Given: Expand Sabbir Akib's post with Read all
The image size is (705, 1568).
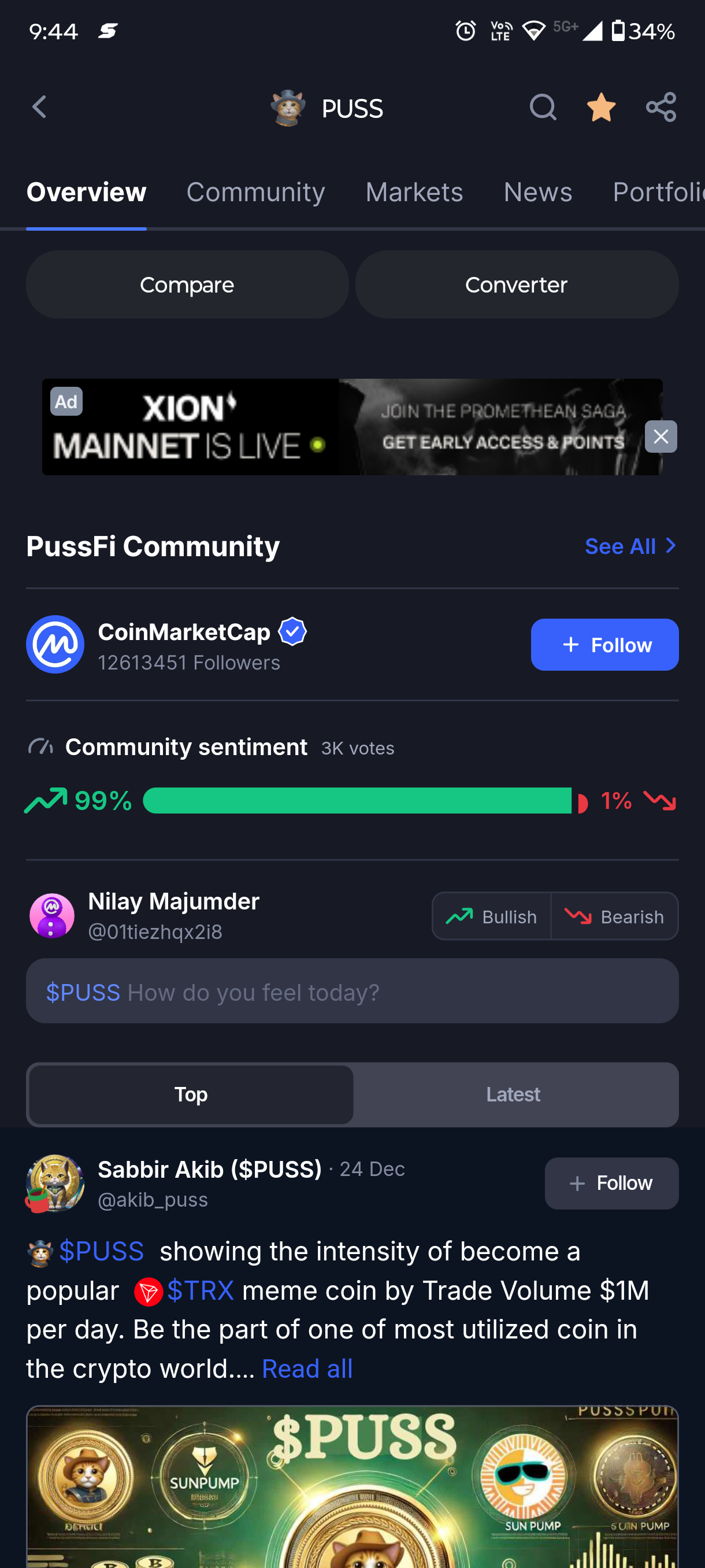Looking at the screenshot, I should click(x=307, y=1369).
